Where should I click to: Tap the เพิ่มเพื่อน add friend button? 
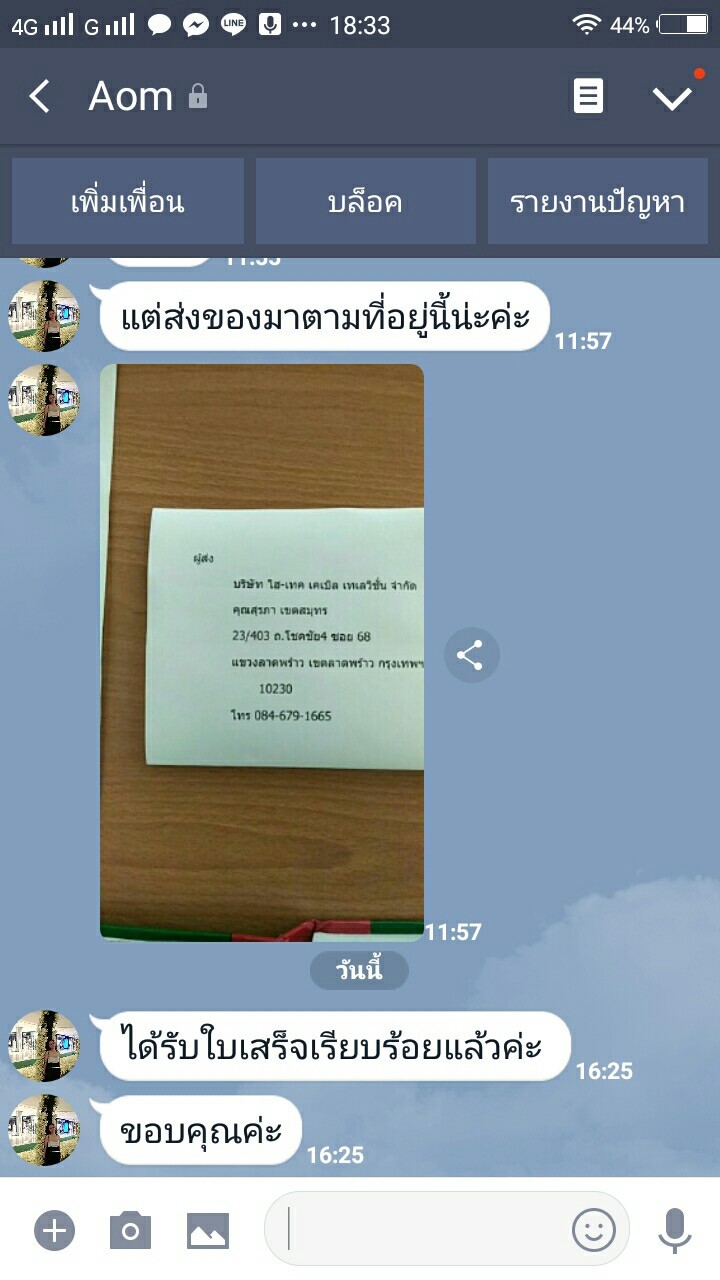(x=128, y=201)
